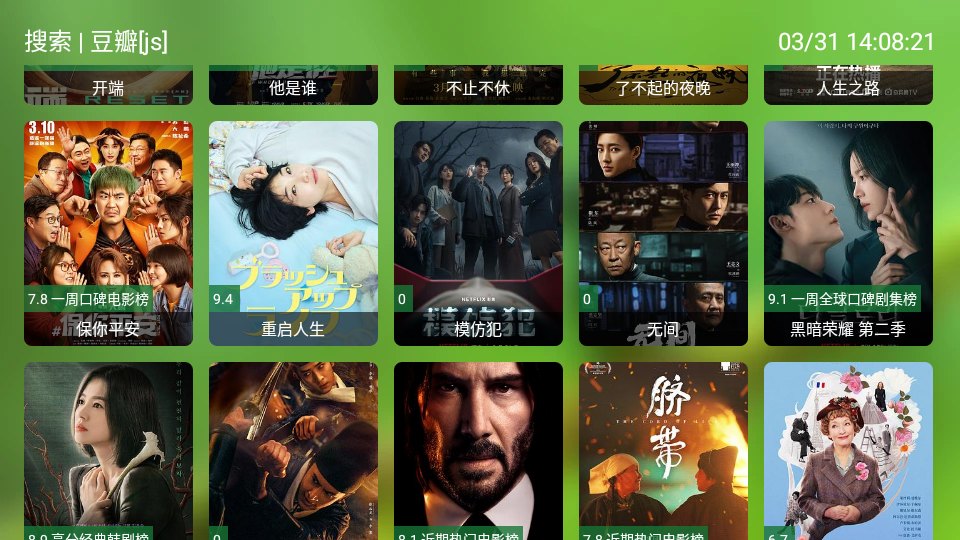Tap the 搜索 | 豆瓣[js] header
The image size is (960, 540).
coord(96,42)
